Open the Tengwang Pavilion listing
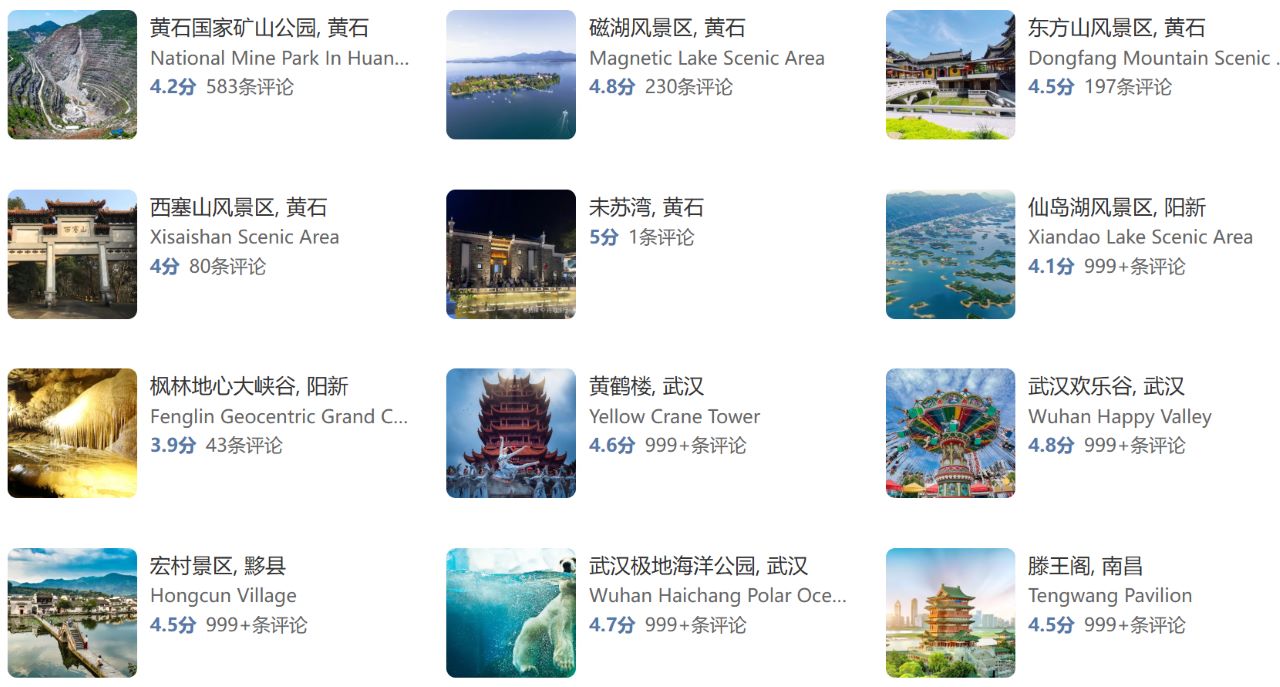The image size is (1280, 687). pyautogui.click(x=1085, y=566)
